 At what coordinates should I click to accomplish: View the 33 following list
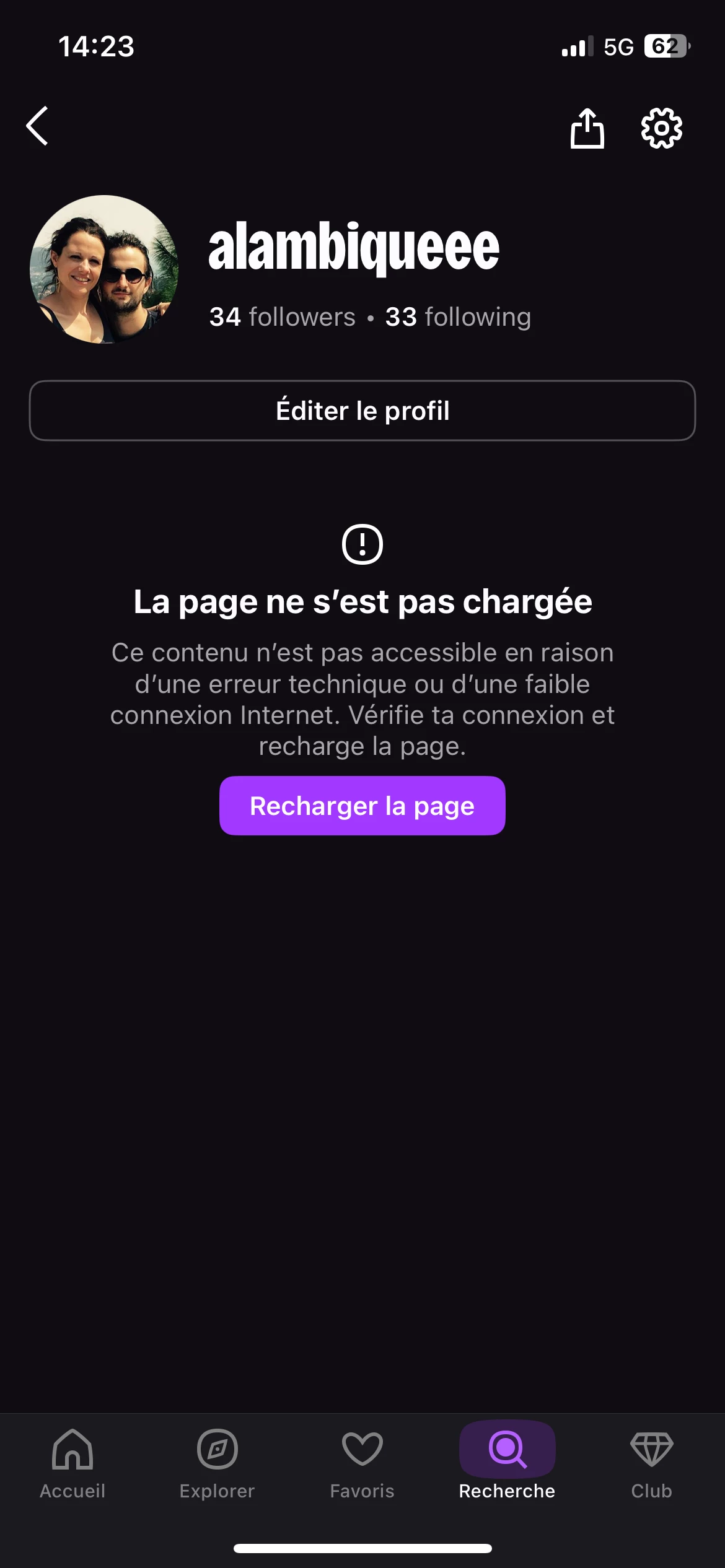(x=458, y=317)
